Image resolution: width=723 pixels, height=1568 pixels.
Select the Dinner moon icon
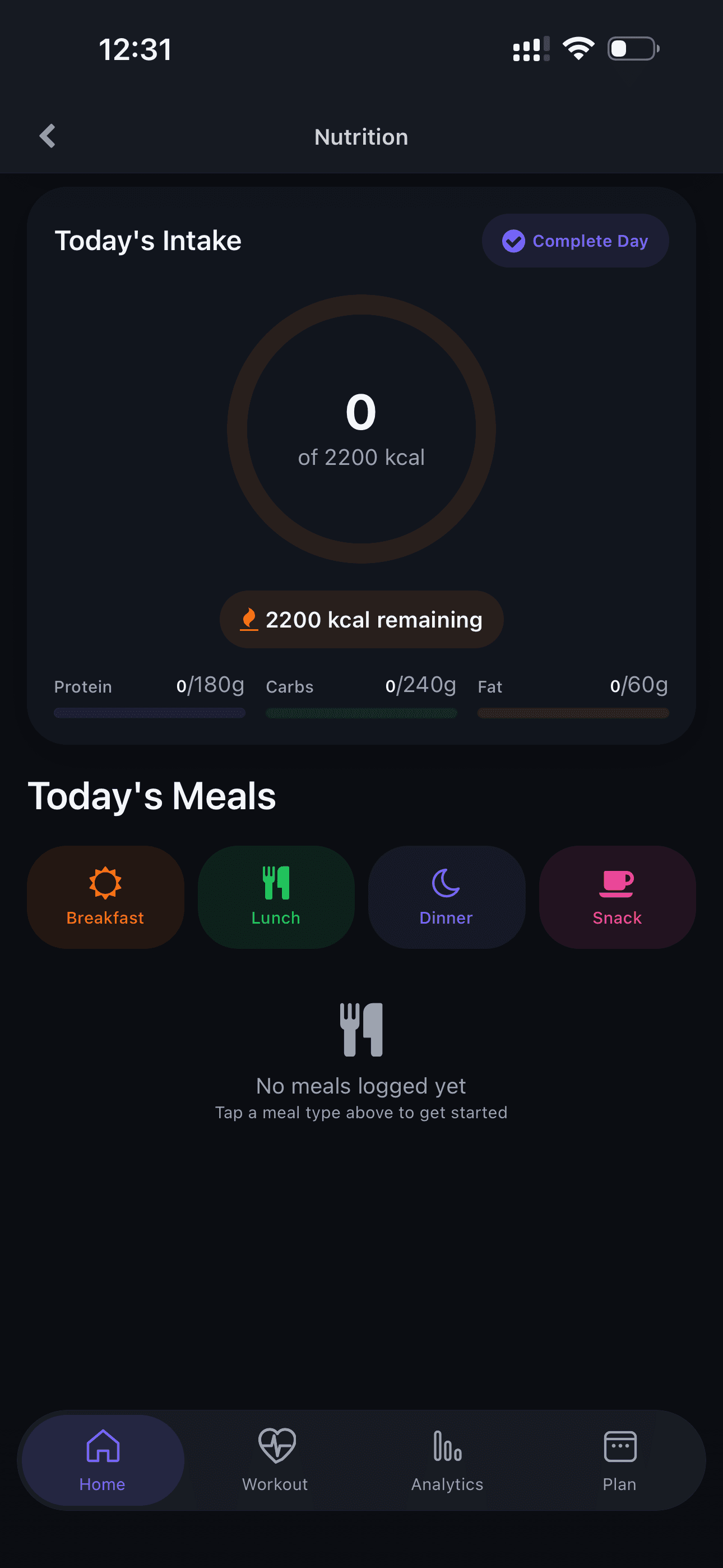(446, 882)
